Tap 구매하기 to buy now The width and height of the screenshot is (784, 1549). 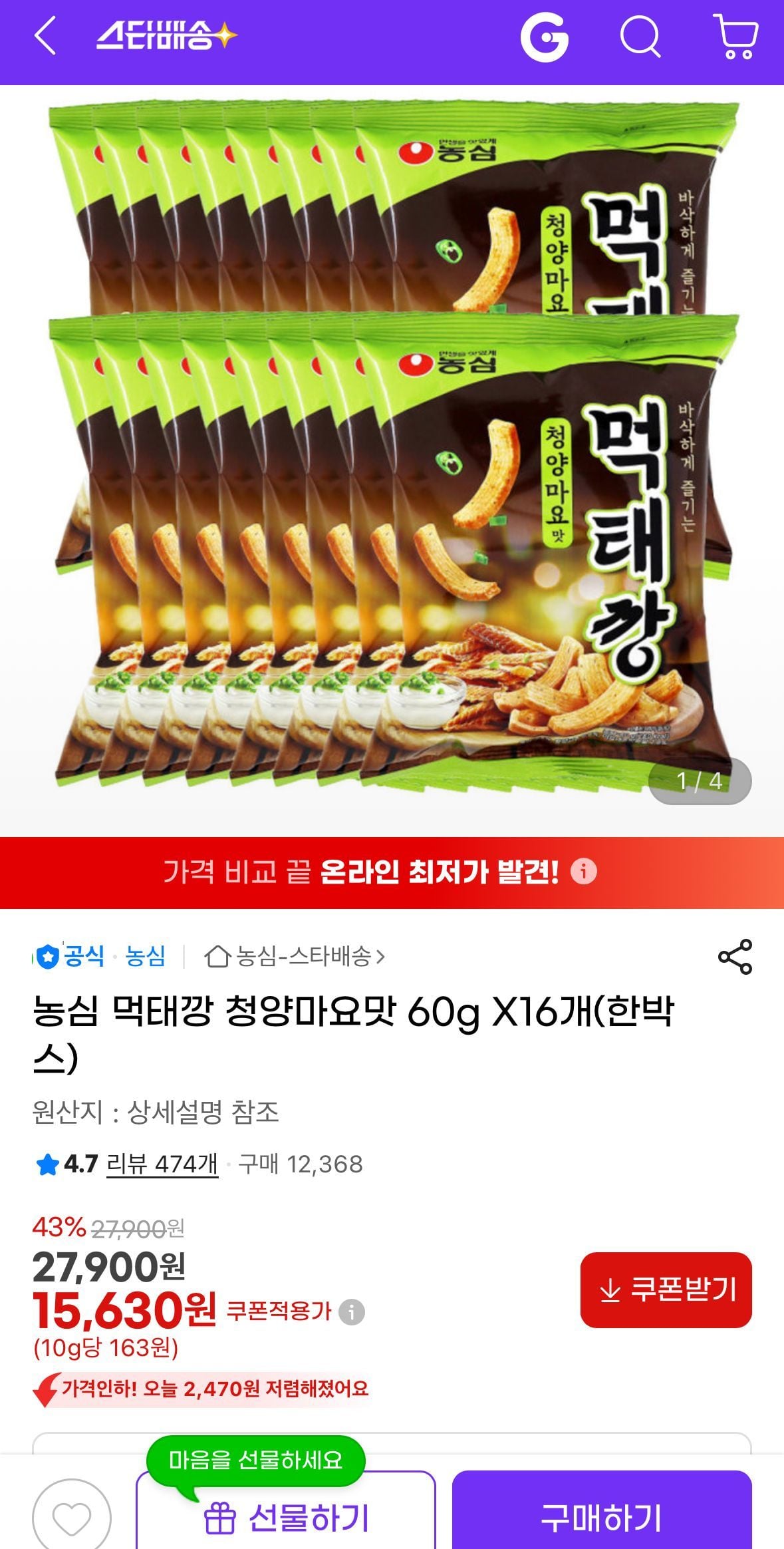pyautogui.click(x=601, y=1517)
